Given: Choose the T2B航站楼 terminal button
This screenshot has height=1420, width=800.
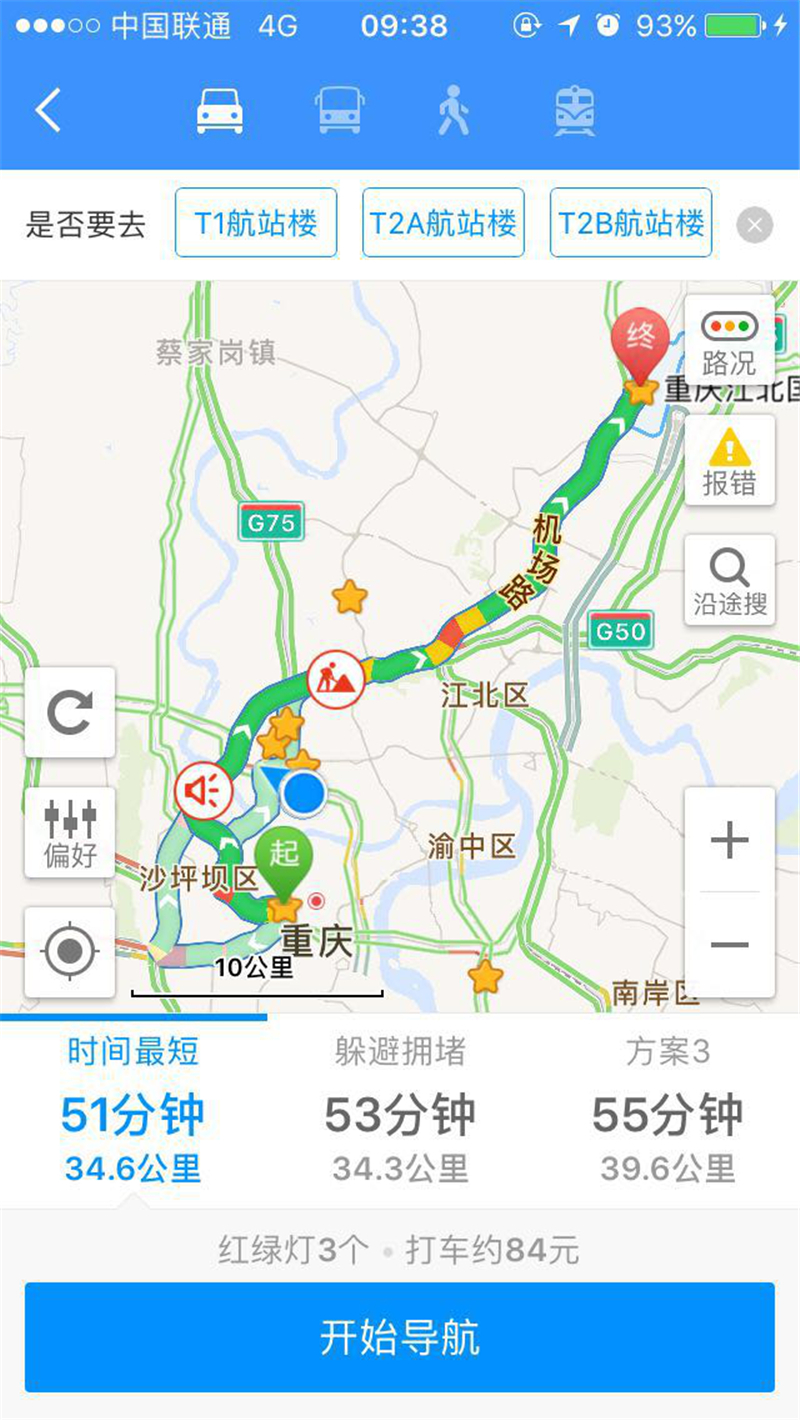Looking at the screenshot, I should [631, 222].
